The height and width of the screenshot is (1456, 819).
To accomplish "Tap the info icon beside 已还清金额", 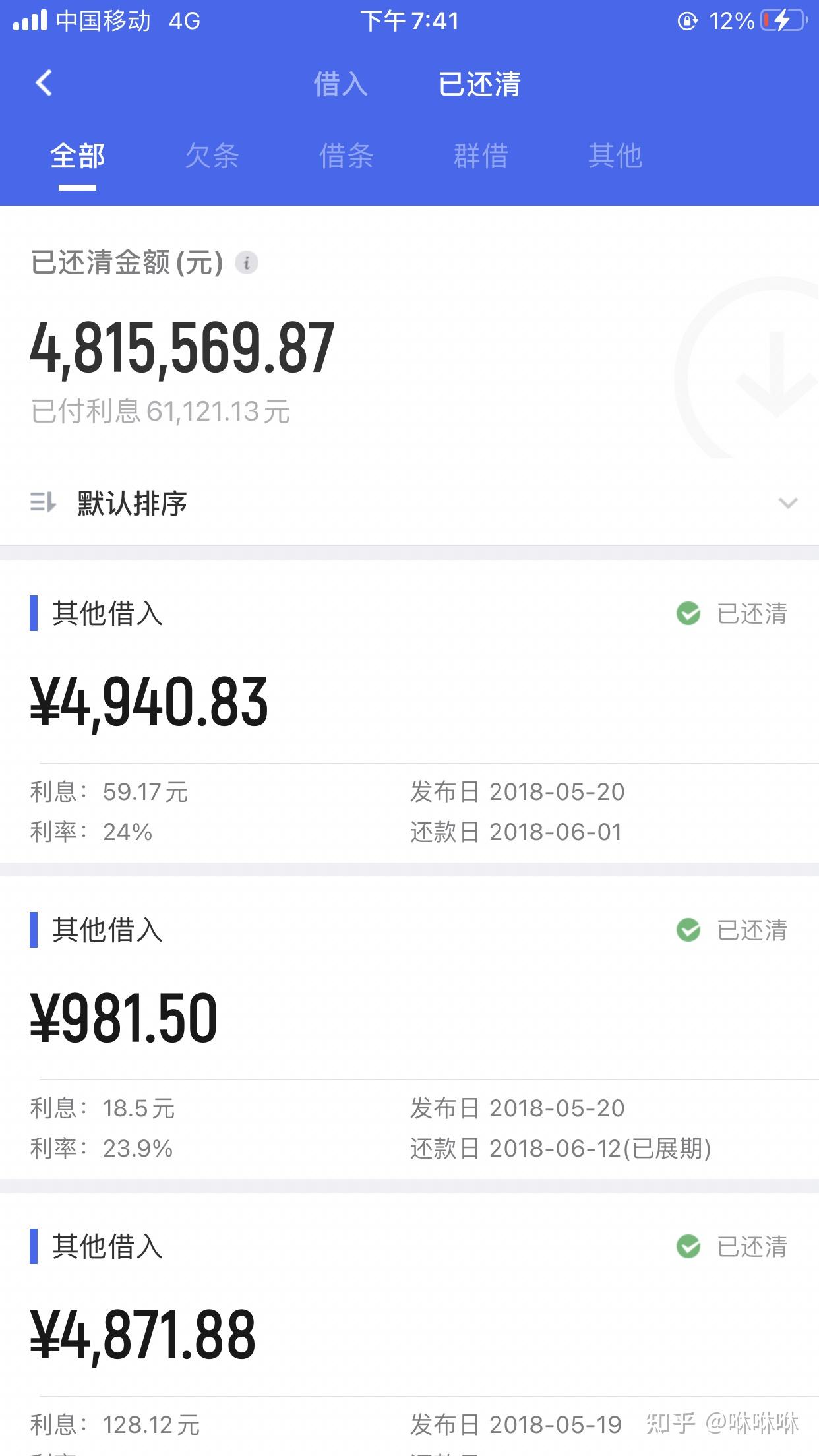I will click(247, 263).
